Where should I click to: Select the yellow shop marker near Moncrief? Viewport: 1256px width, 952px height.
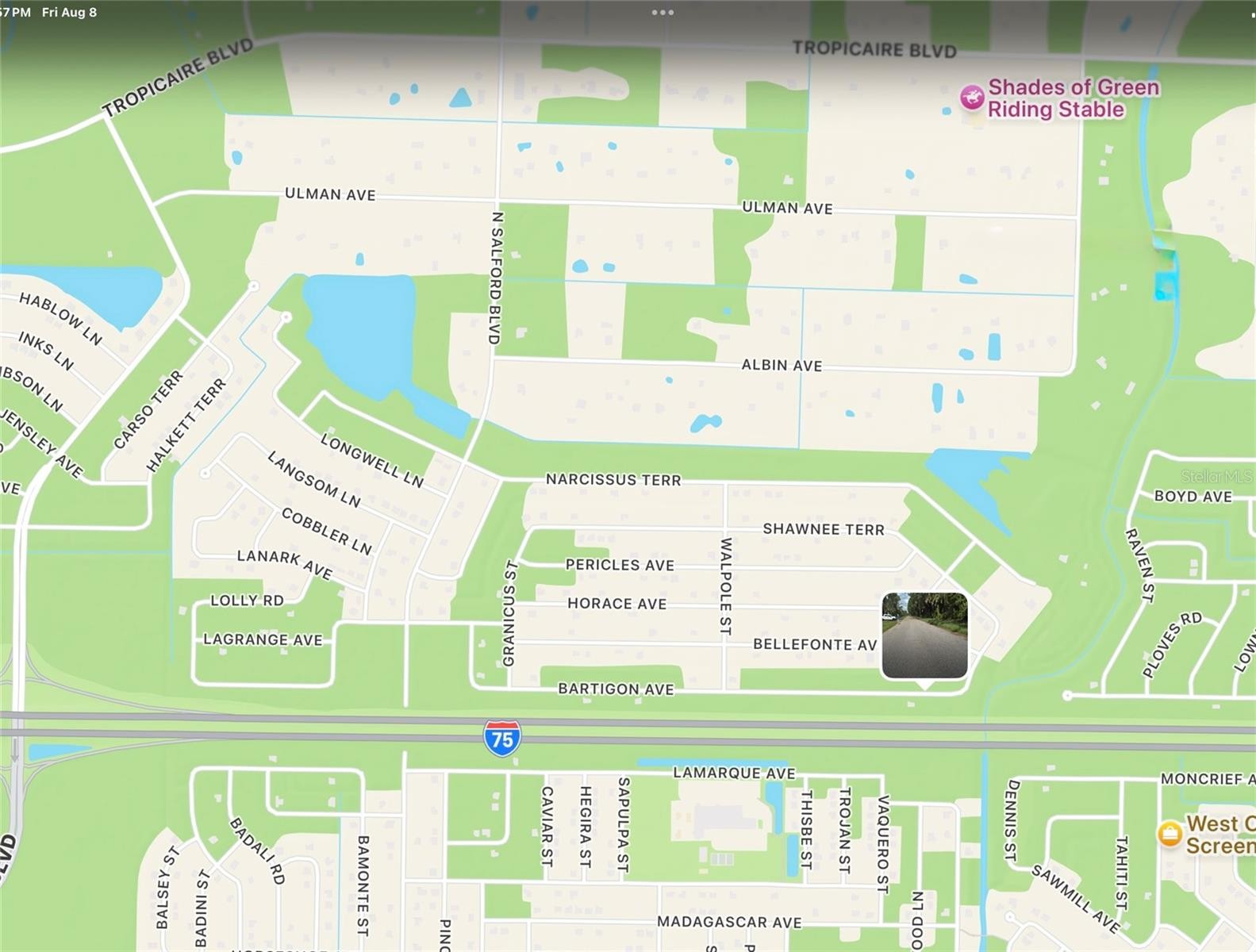click(1170, 834)
